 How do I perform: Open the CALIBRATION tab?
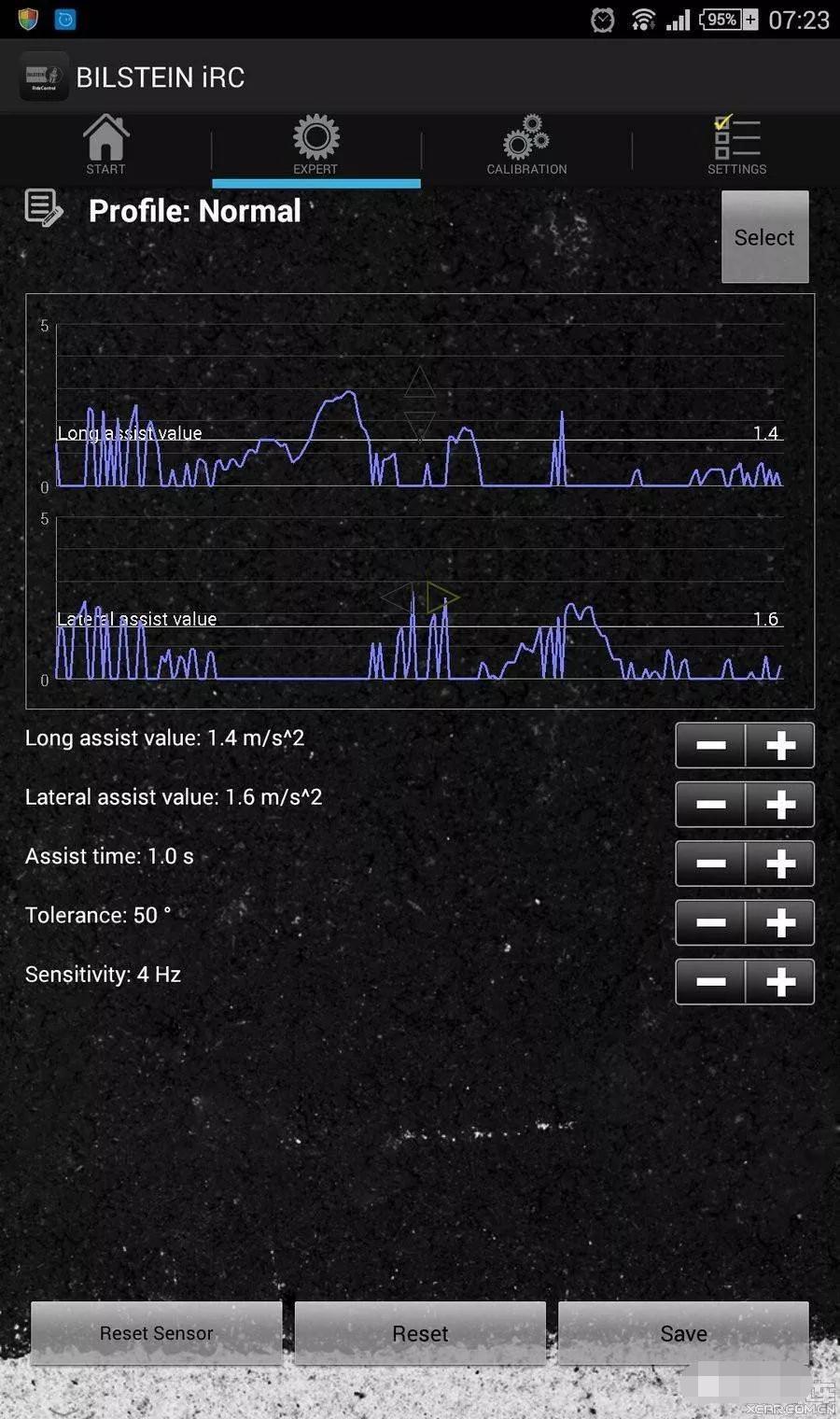(x=526, y=145)
